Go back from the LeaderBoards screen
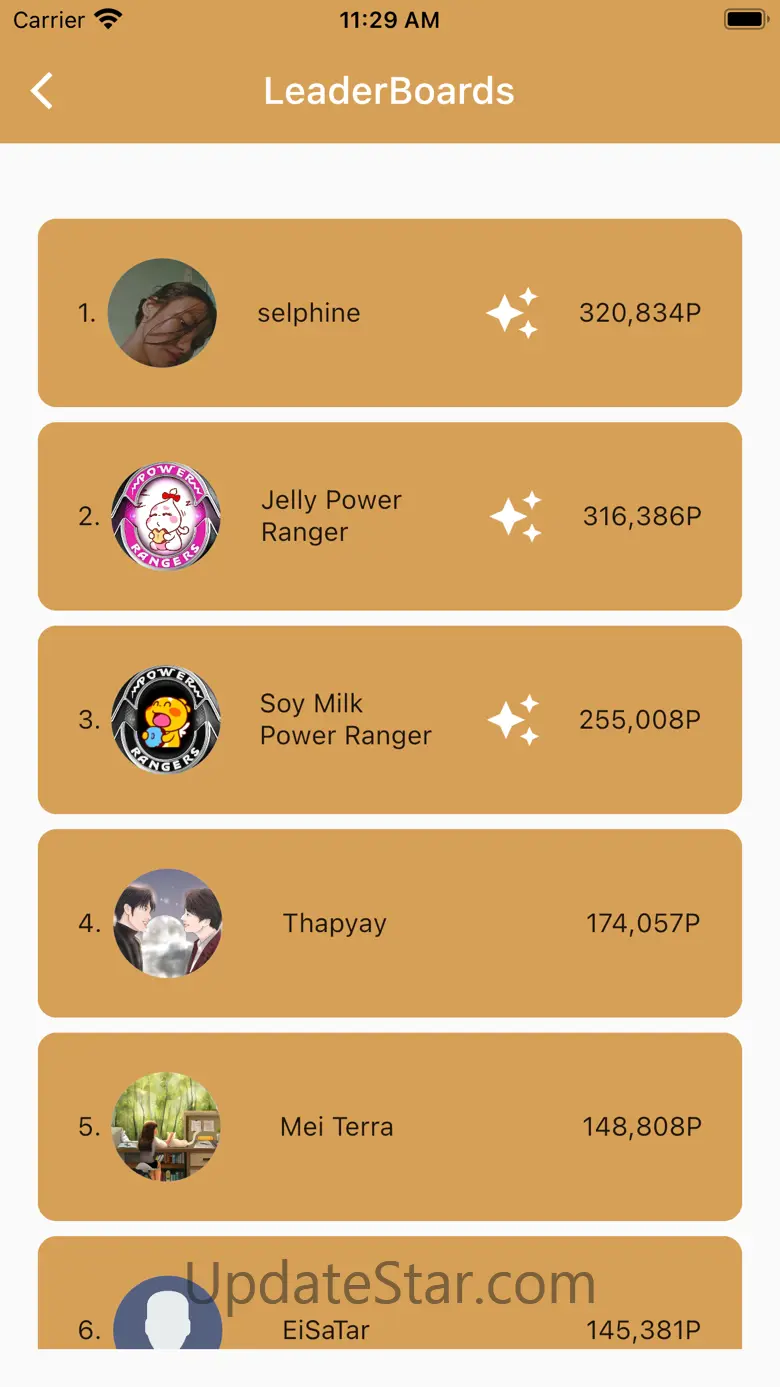Image resolution: width=780 pixels, height=1387 pixels. pos(42,91)
